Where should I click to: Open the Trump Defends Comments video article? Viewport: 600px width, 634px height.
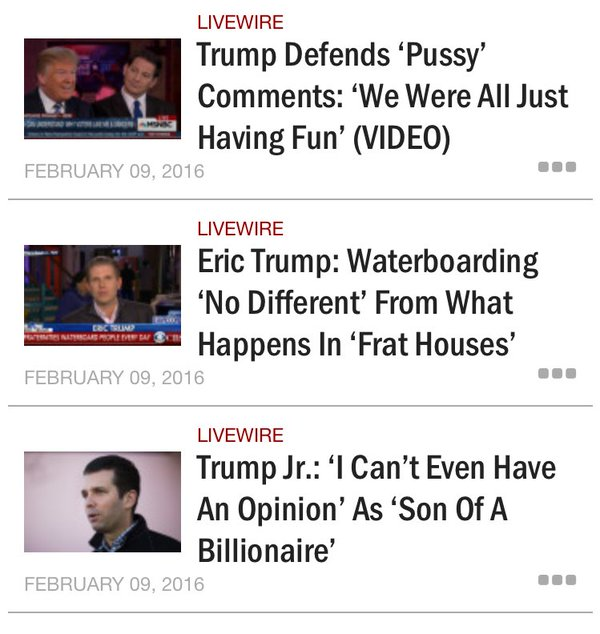coord(382,96)
